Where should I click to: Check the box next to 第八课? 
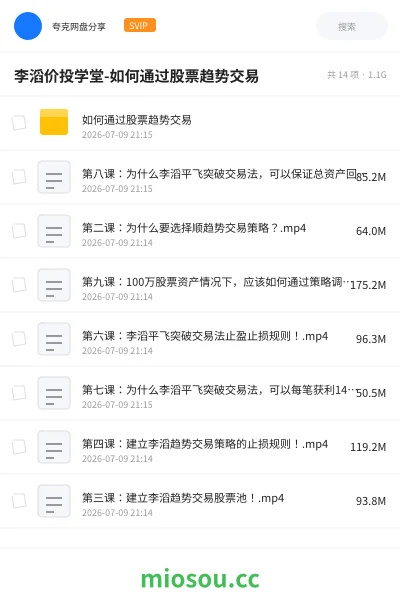(x=19, y=177)
